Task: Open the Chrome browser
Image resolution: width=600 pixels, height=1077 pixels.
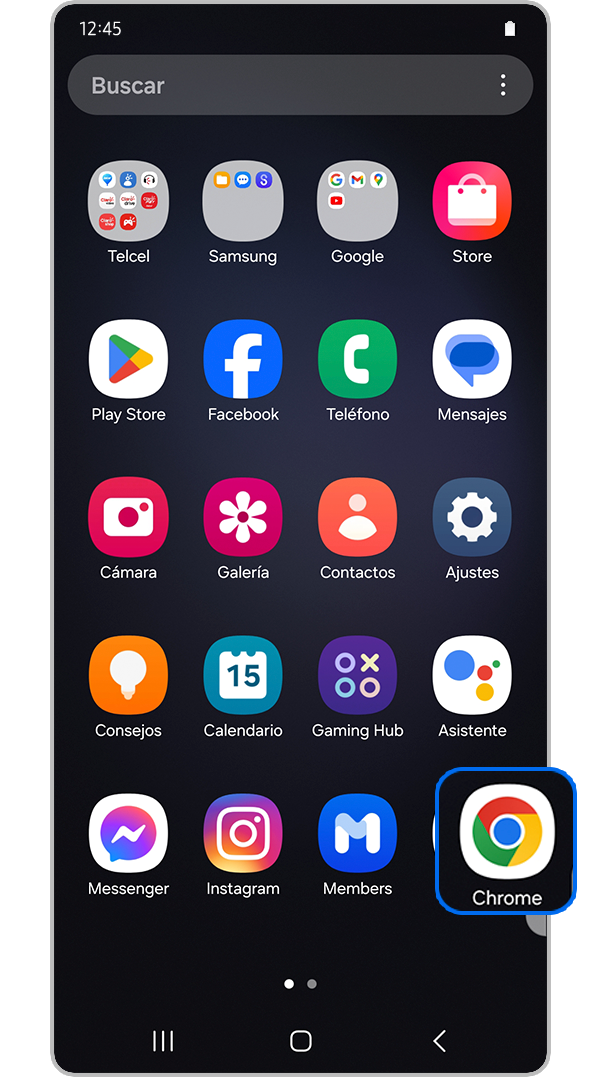Action: pos(507,832)
